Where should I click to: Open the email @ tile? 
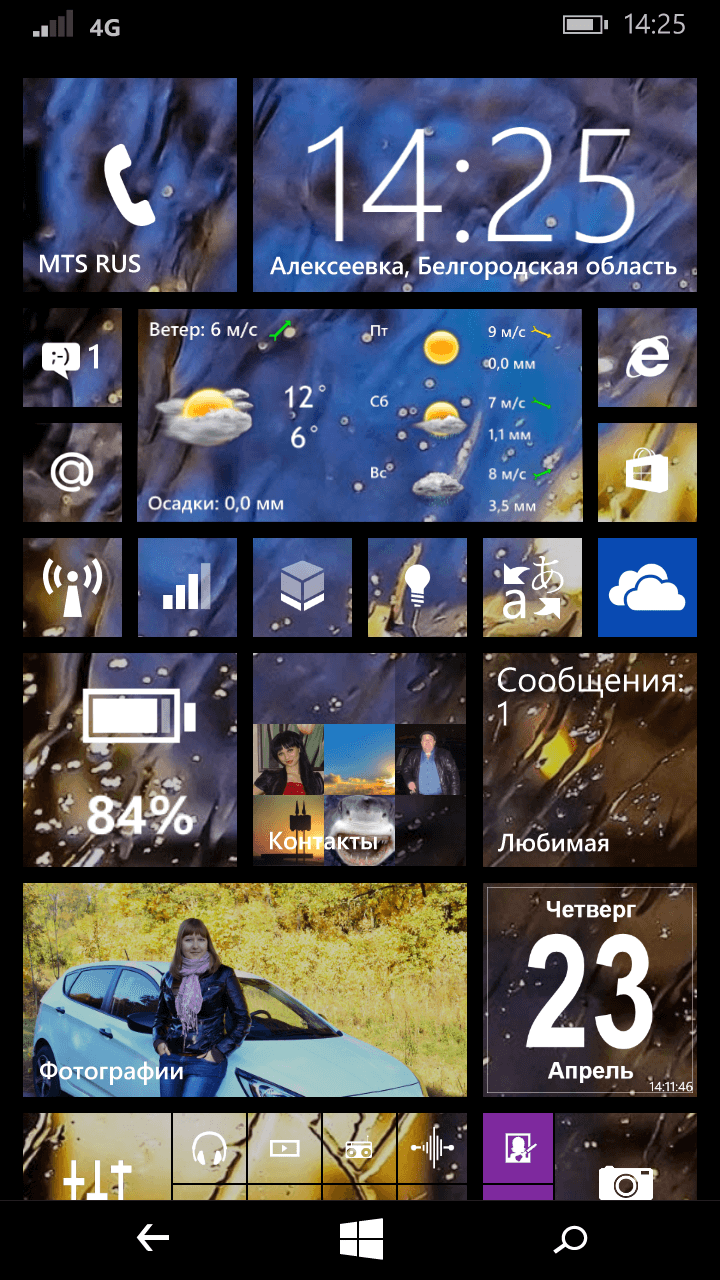pos(72,472)
